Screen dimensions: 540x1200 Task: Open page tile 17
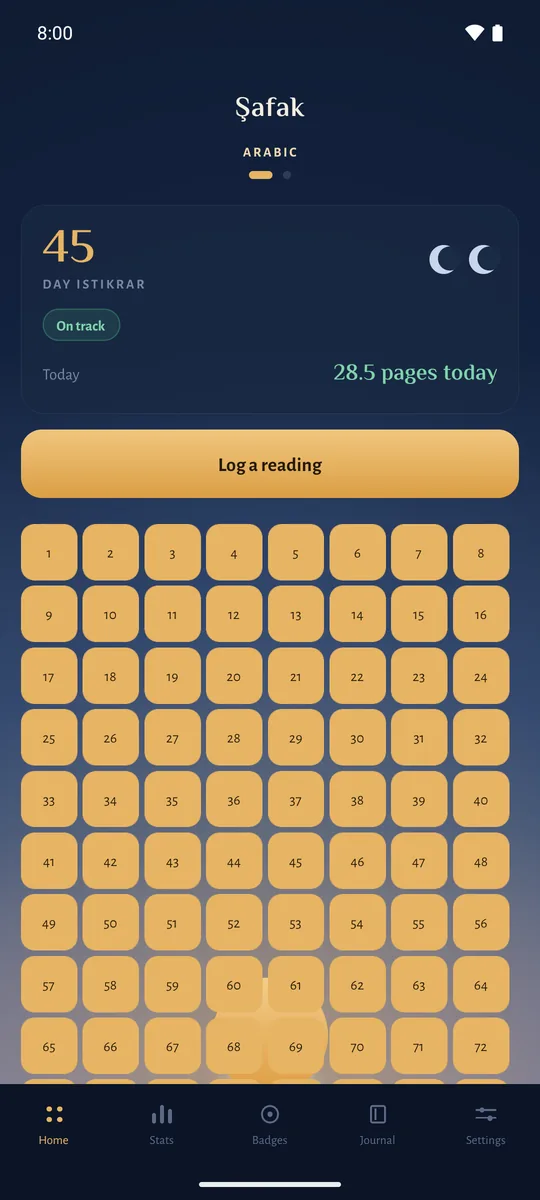[x=49, y=677]
